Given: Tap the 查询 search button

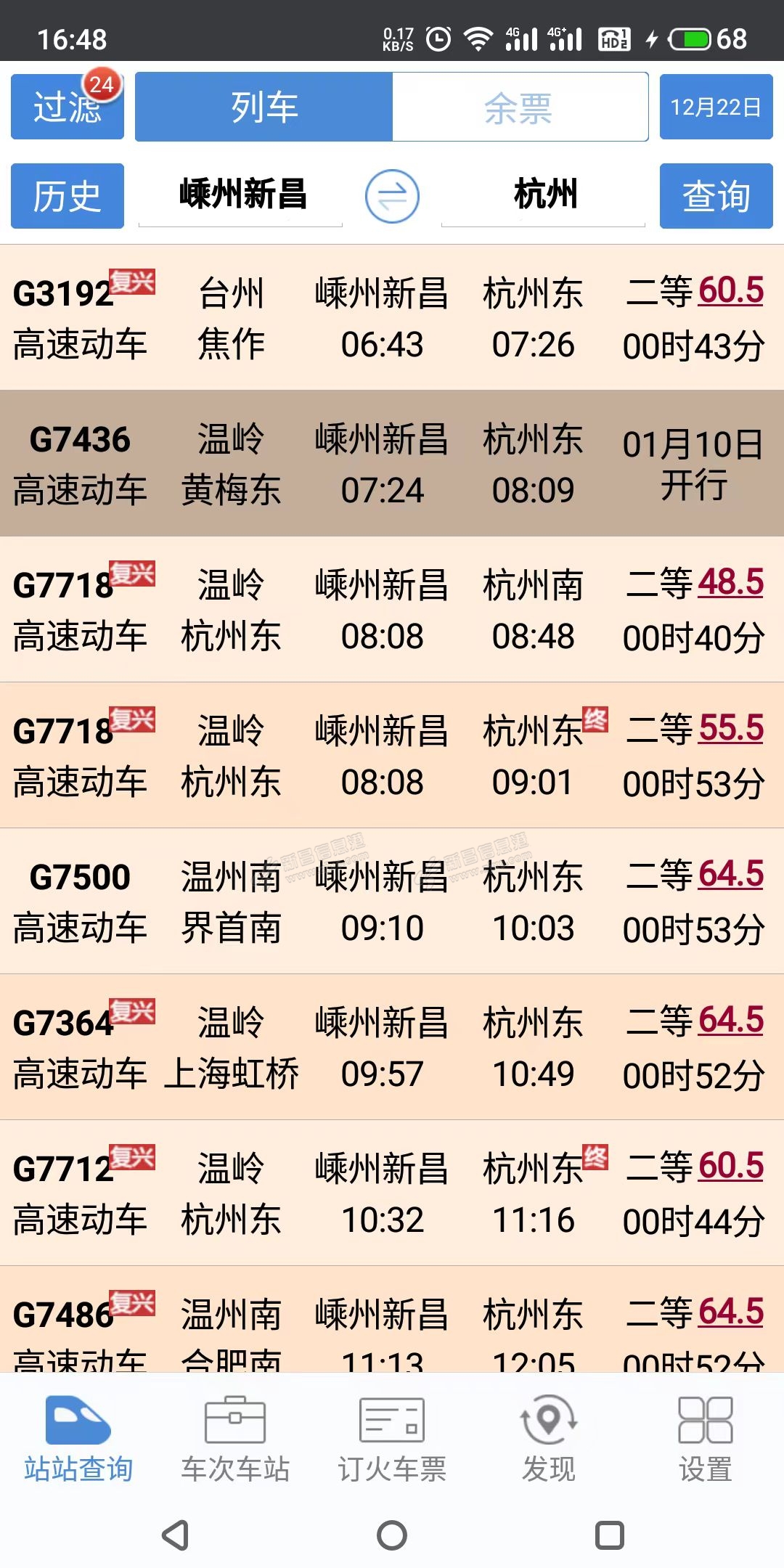Looking at the screenshot, I should click(x=715, y=196).
